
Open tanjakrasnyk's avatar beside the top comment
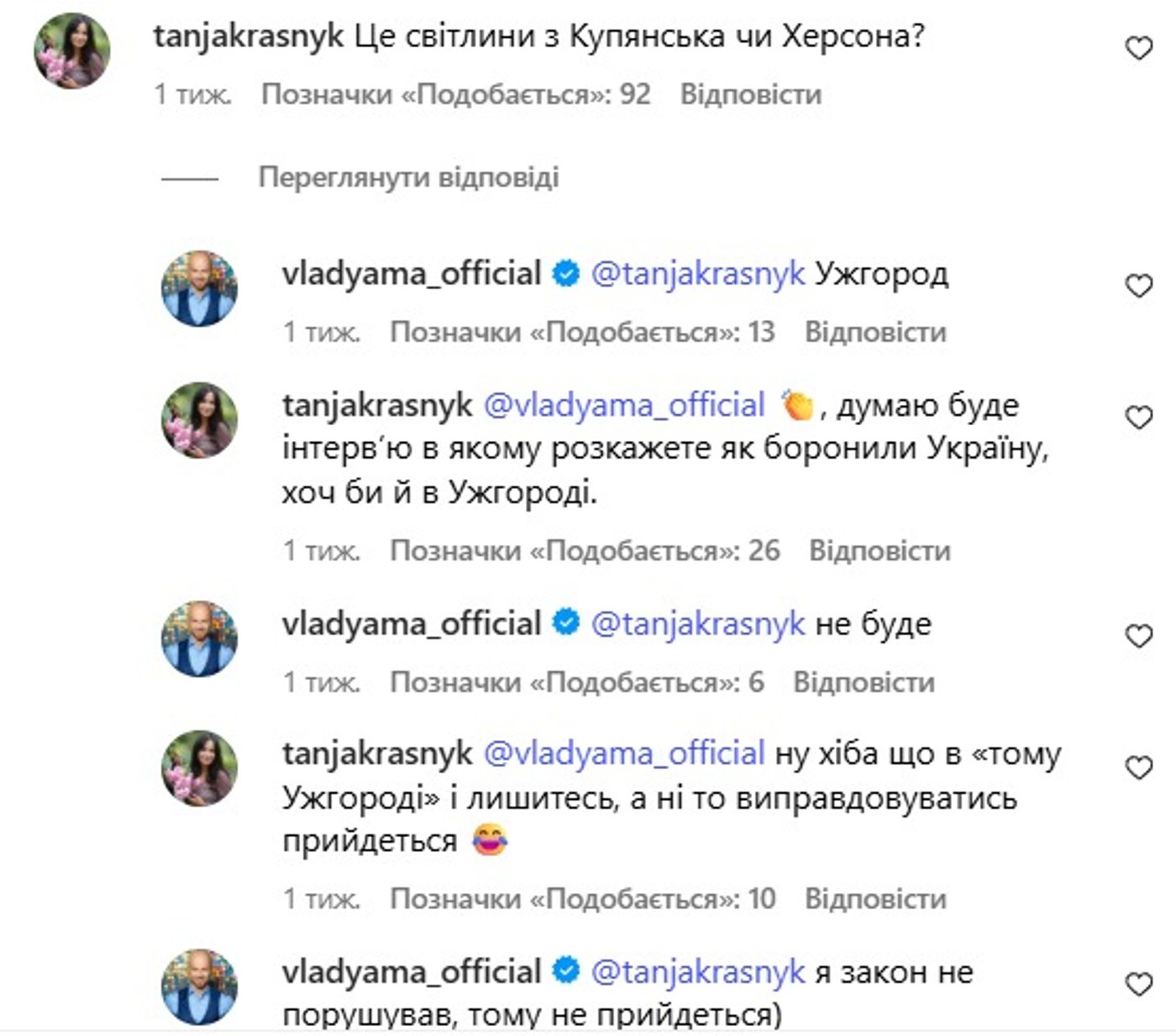pos(72,50)
